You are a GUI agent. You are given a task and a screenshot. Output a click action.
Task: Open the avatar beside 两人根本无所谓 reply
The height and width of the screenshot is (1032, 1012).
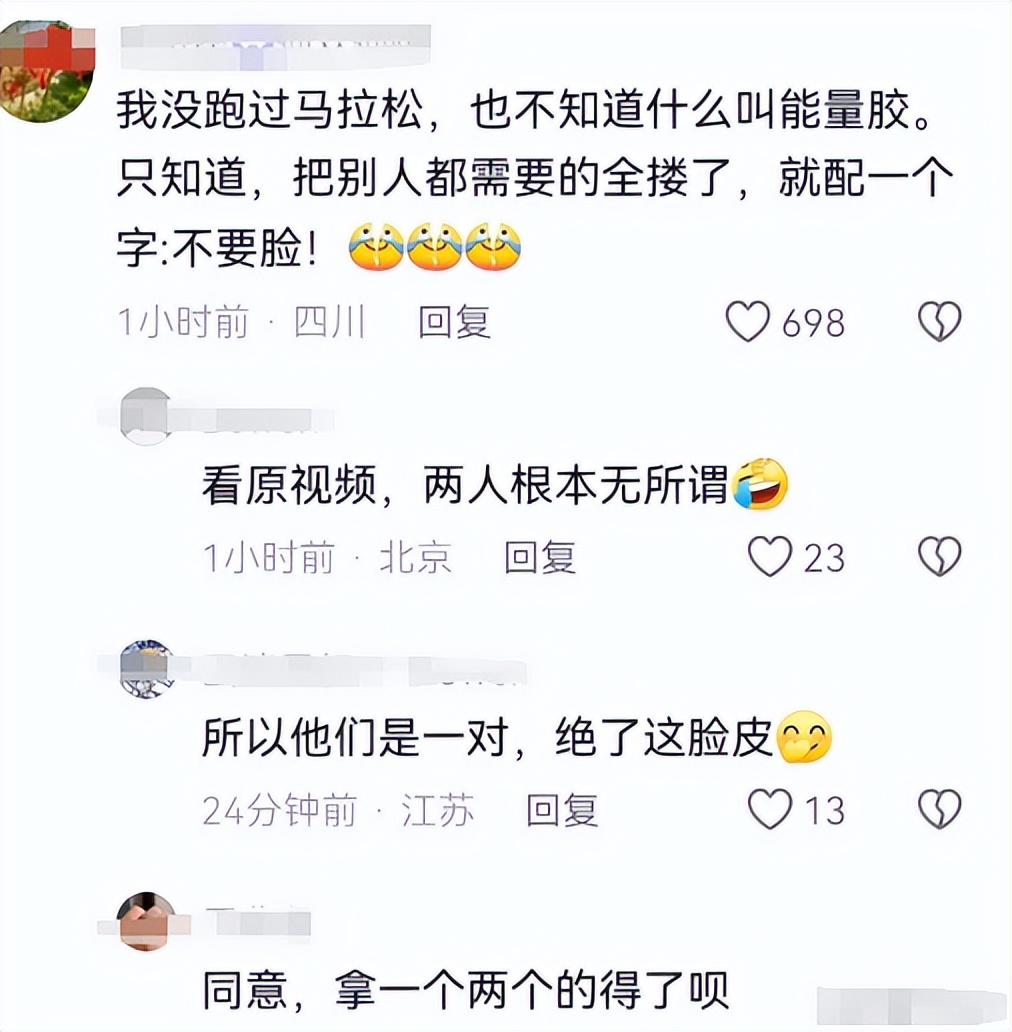click(146, 415)
